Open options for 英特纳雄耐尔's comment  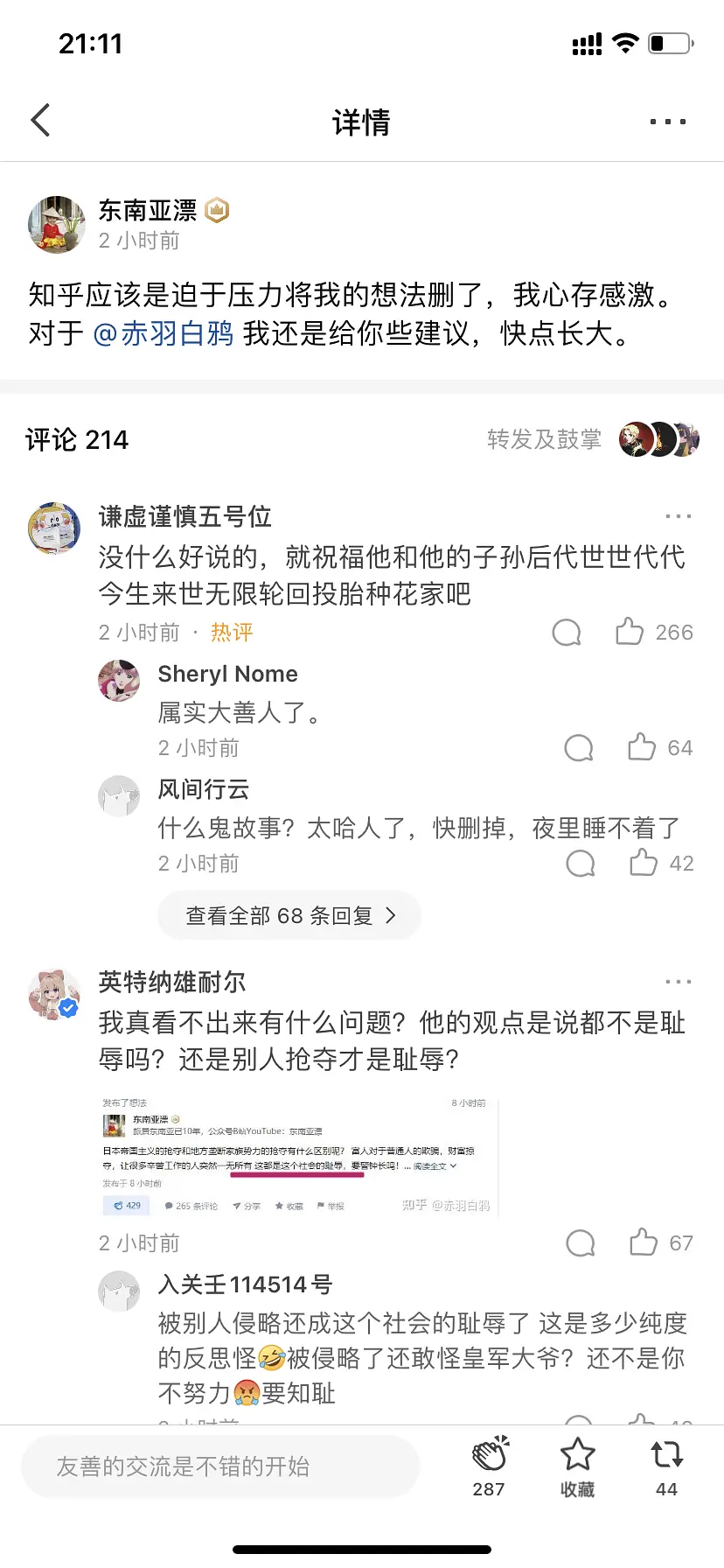pyautogui.click(x=678, y=982)
